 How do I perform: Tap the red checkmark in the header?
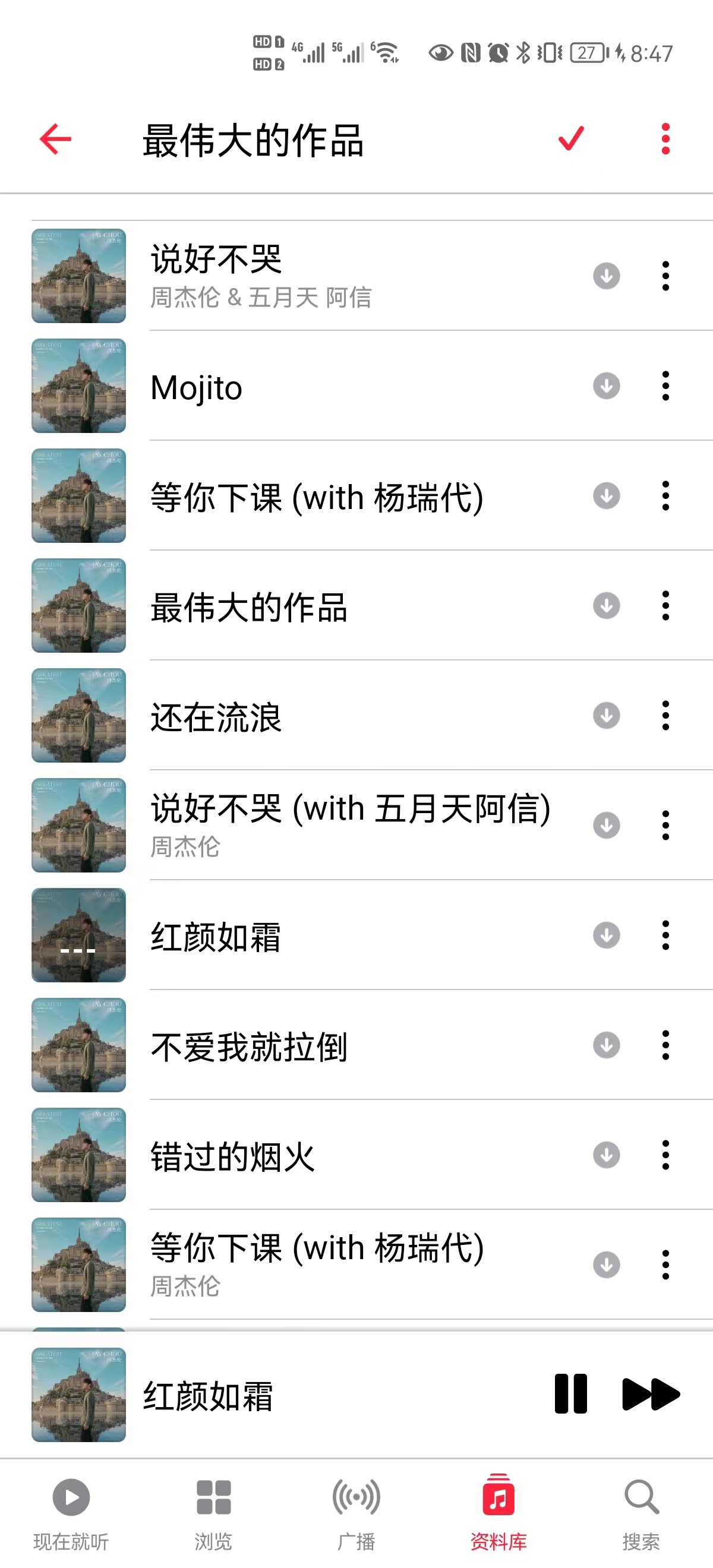570,139
